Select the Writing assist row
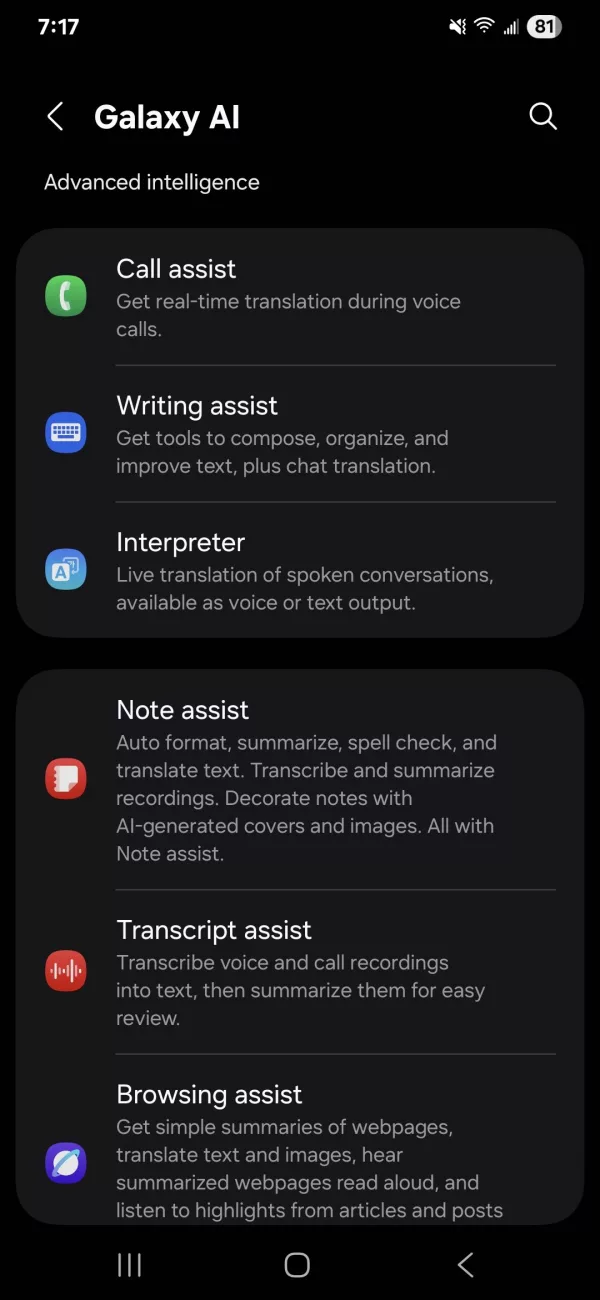Viewport: 600px width, 1300px height. [x=300, y=434]
